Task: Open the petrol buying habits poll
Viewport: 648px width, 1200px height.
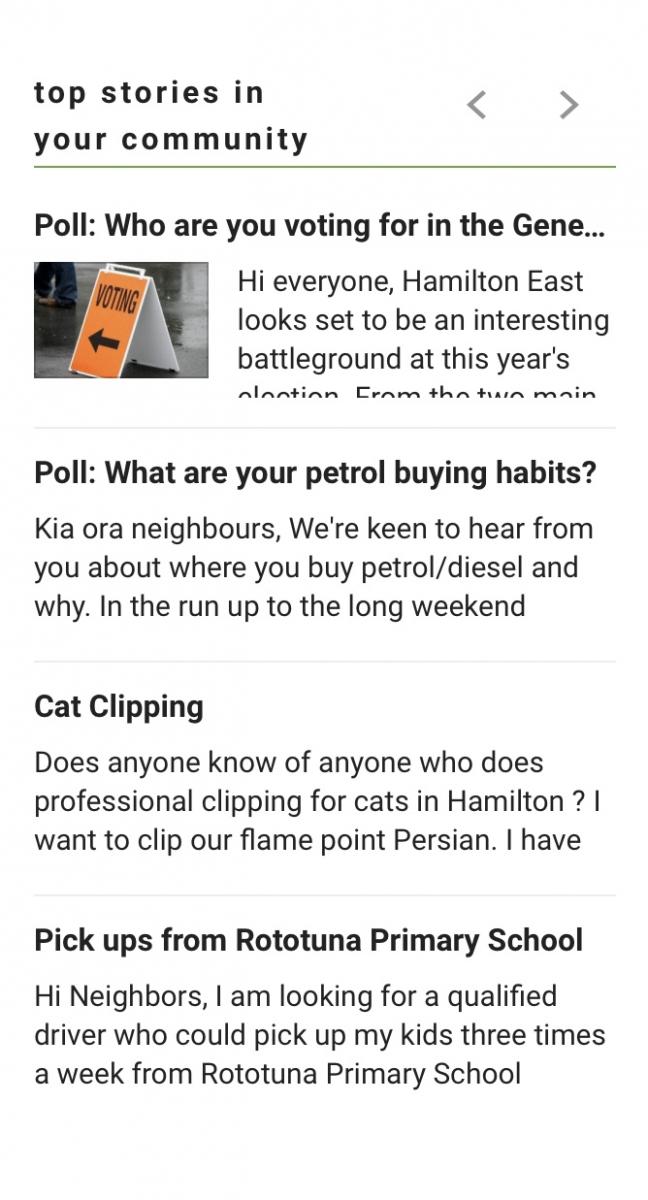Action: pyautogui.click(x=315, y=473)
